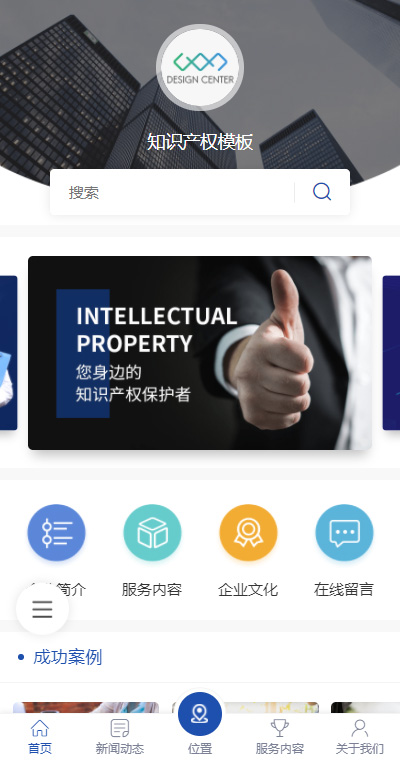Open 在线留言 chat bubble shortcut
This screenshot has height=760, width=400.
[x=344, y=551]
